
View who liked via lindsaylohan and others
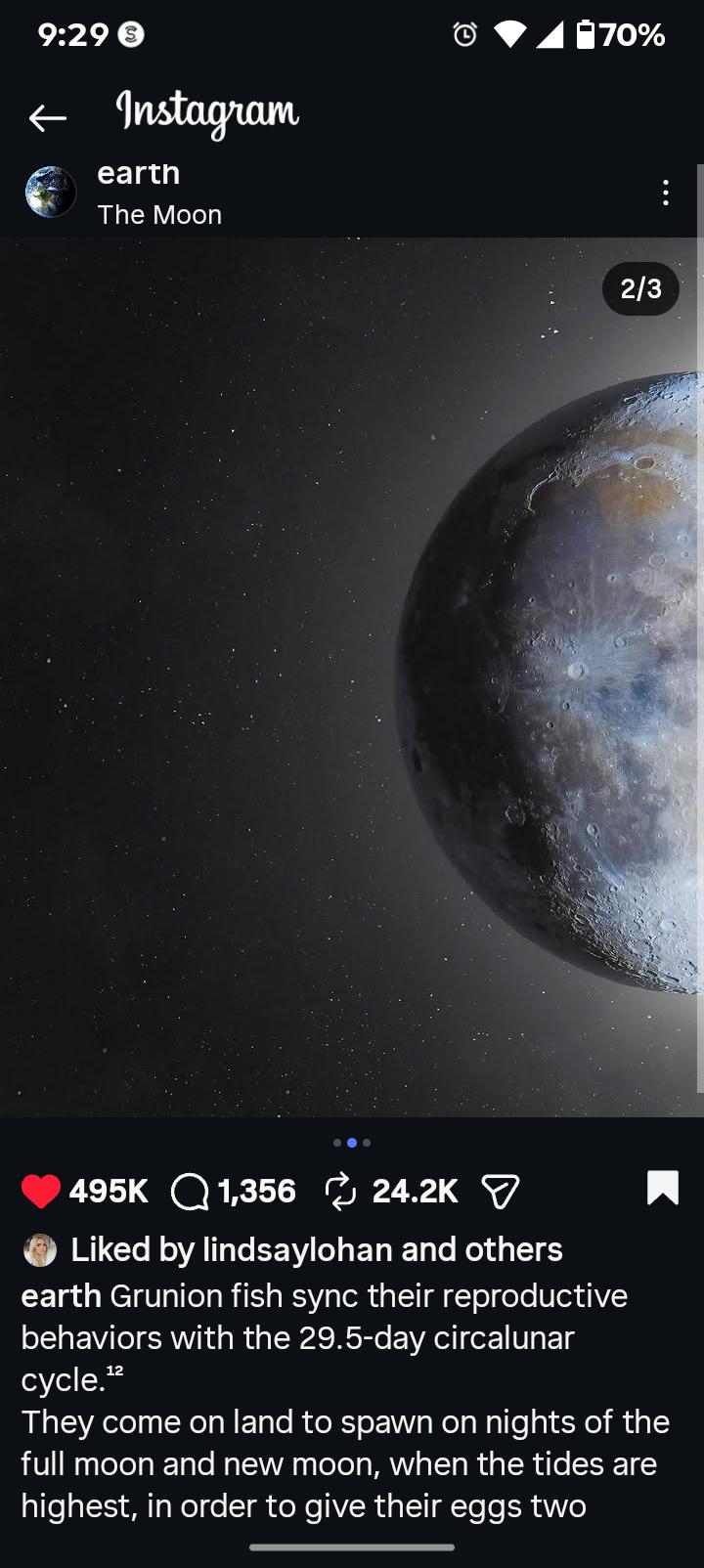317,1249
